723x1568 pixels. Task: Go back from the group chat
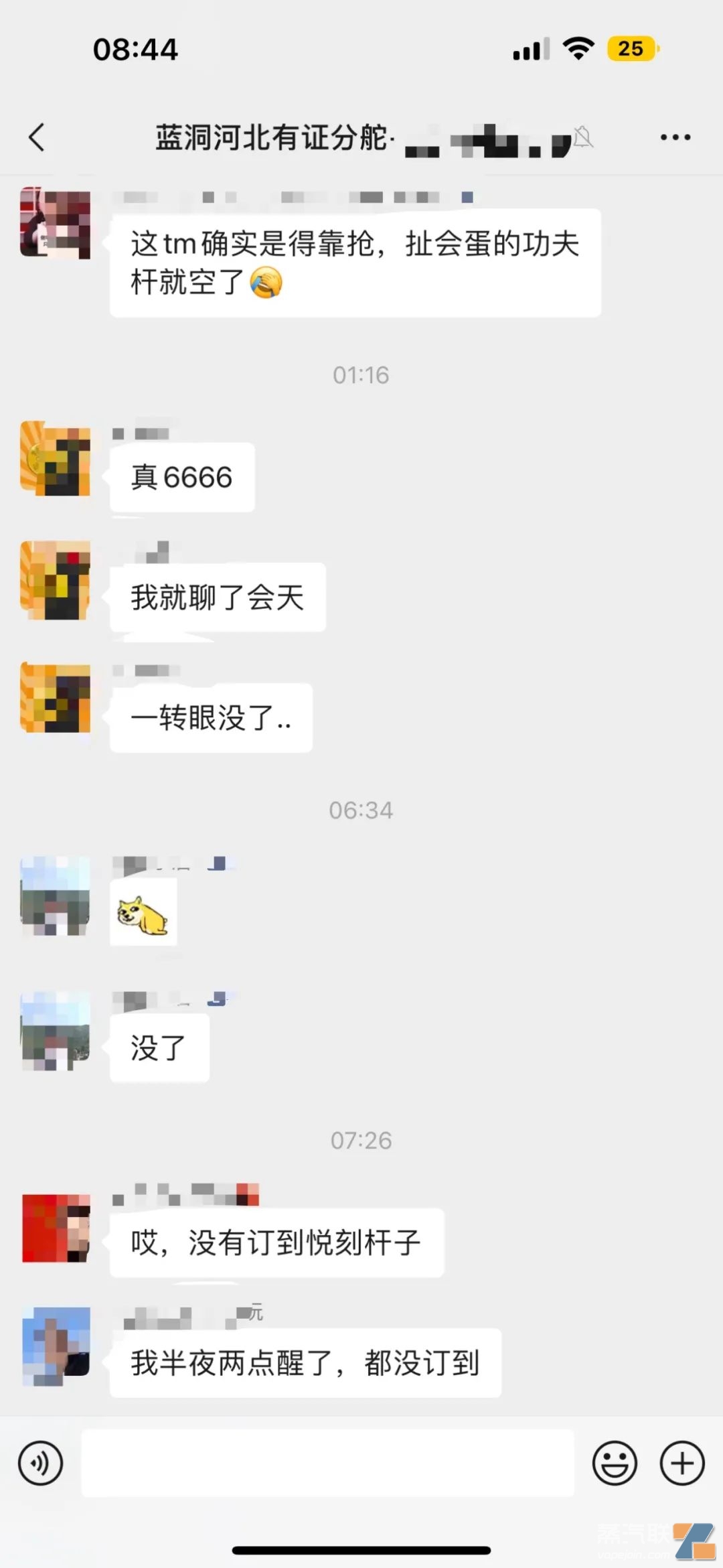coord(37,137)
